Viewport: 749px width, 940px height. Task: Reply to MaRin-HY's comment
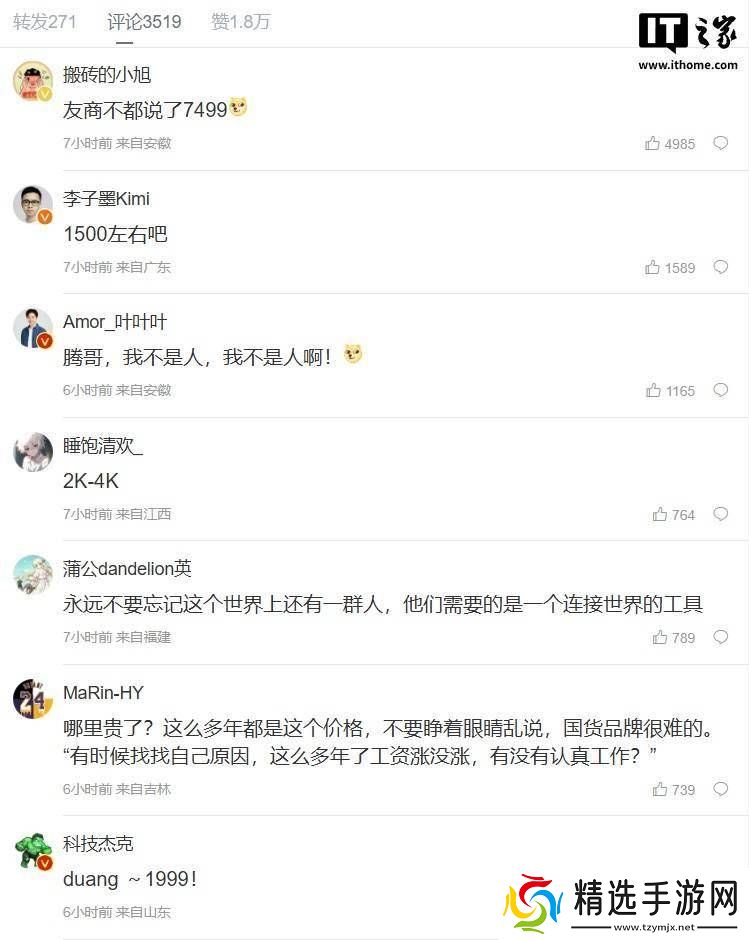(x=720, y=789)
